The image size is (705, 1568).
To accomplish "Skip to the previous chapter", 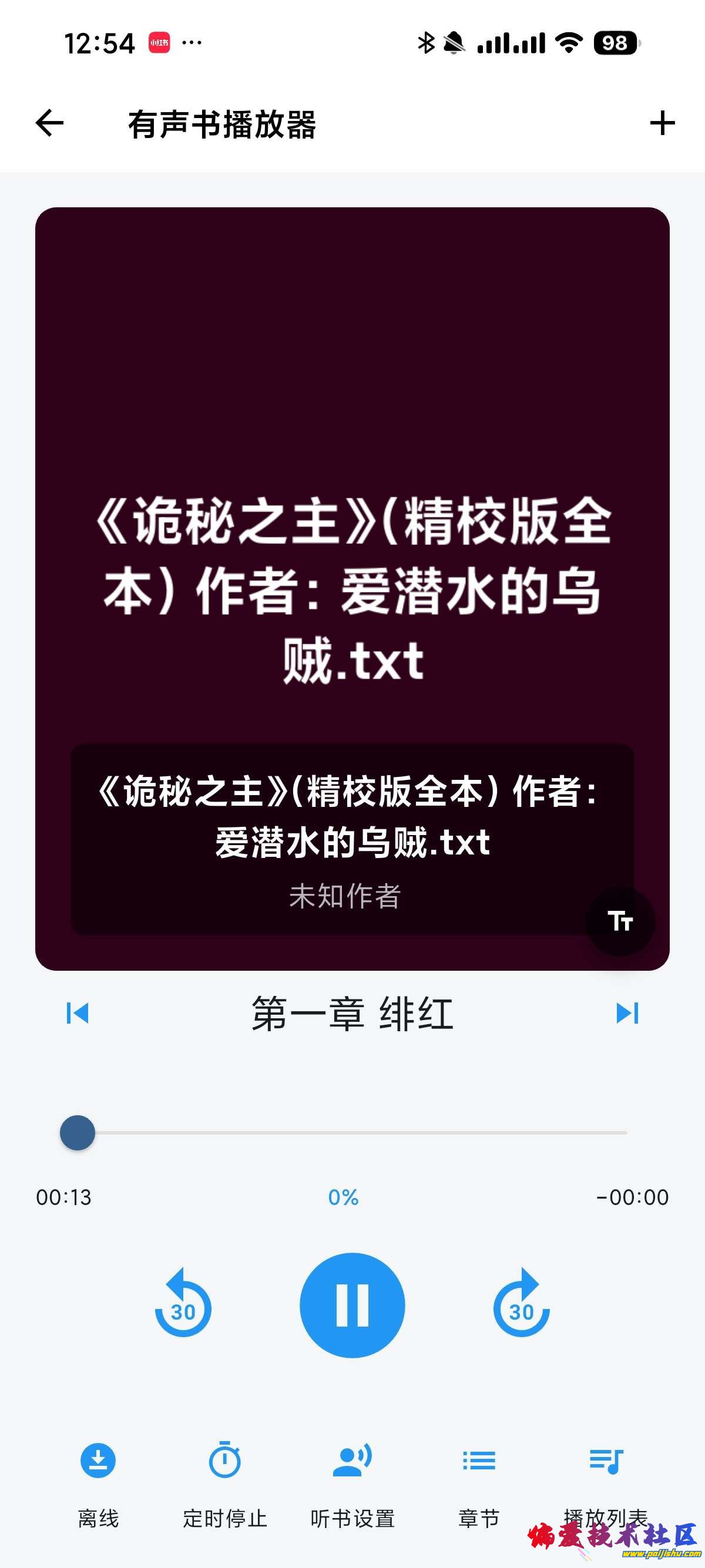I will [x=78, y=1014].
